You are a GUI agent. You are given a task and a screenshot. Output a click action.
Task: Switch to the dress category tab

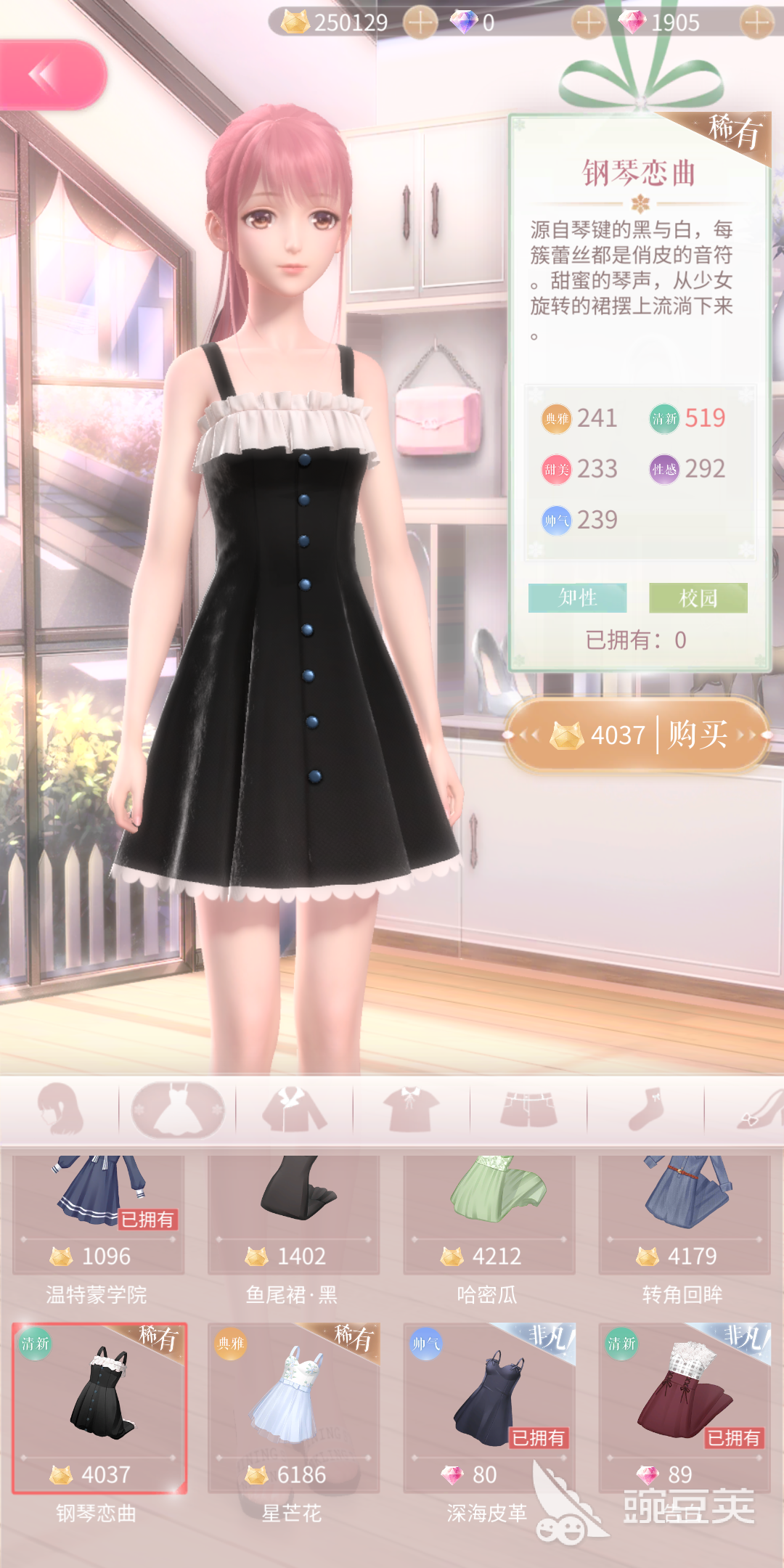coord(178,1109)
